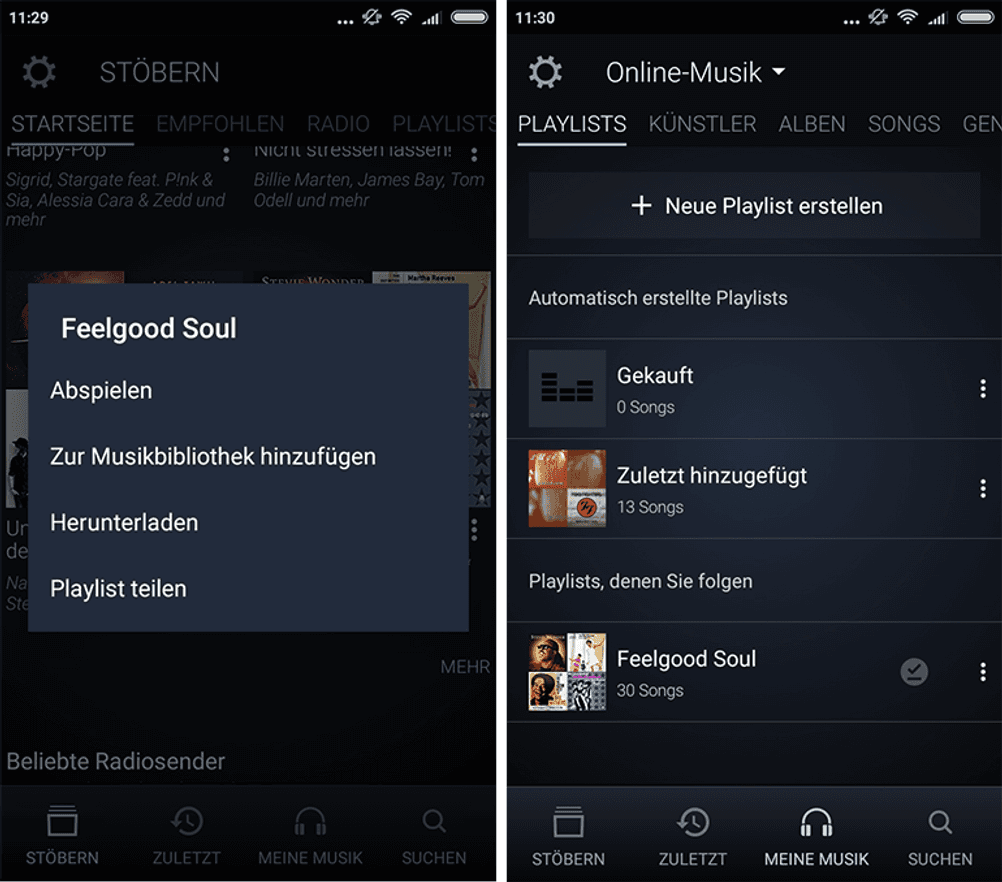Viewport: 1002px width, 882px height.
Task: Choose Playlist teilen option
Action: pyautogui.click(x=118, y=589)
